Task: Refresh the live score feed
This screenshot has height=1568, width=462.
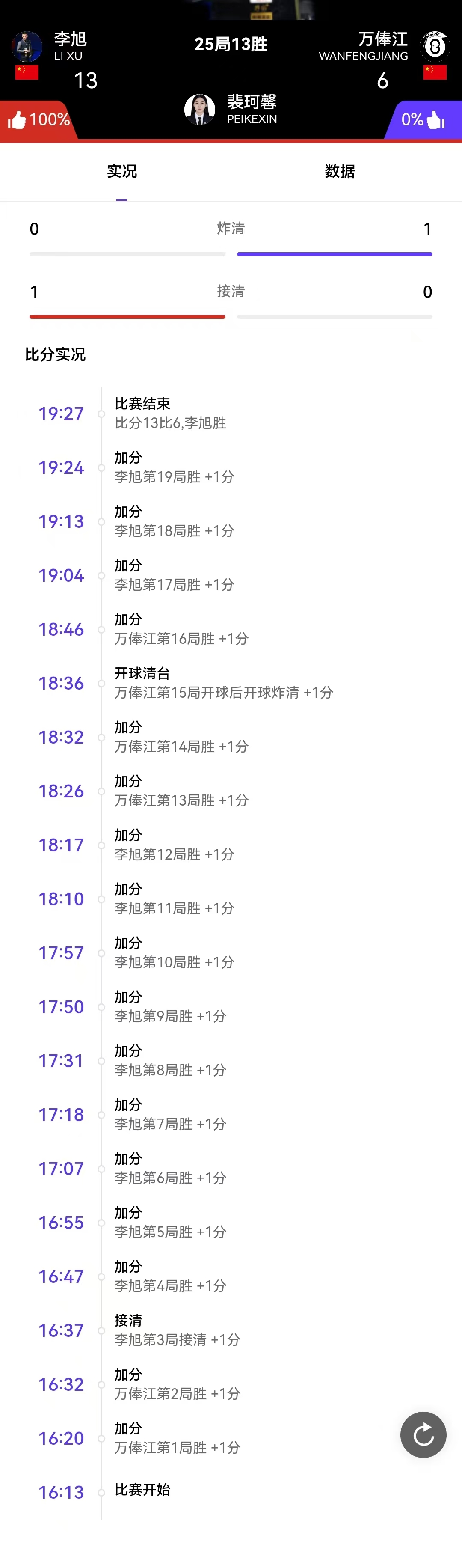Action: coord(423,1435)
